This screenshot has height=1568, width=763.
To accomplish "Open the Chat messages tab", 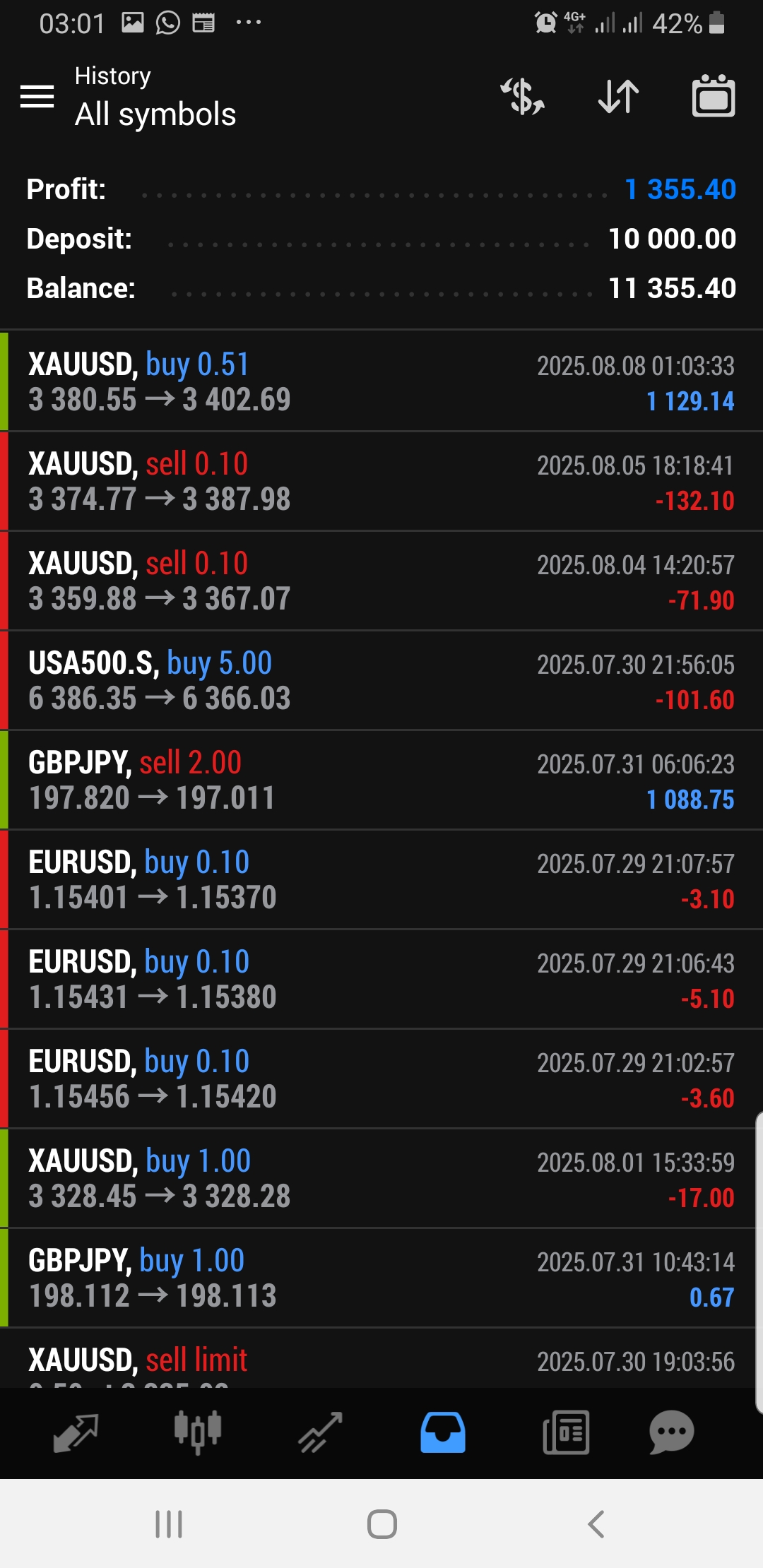I will tap(671, 1432).
